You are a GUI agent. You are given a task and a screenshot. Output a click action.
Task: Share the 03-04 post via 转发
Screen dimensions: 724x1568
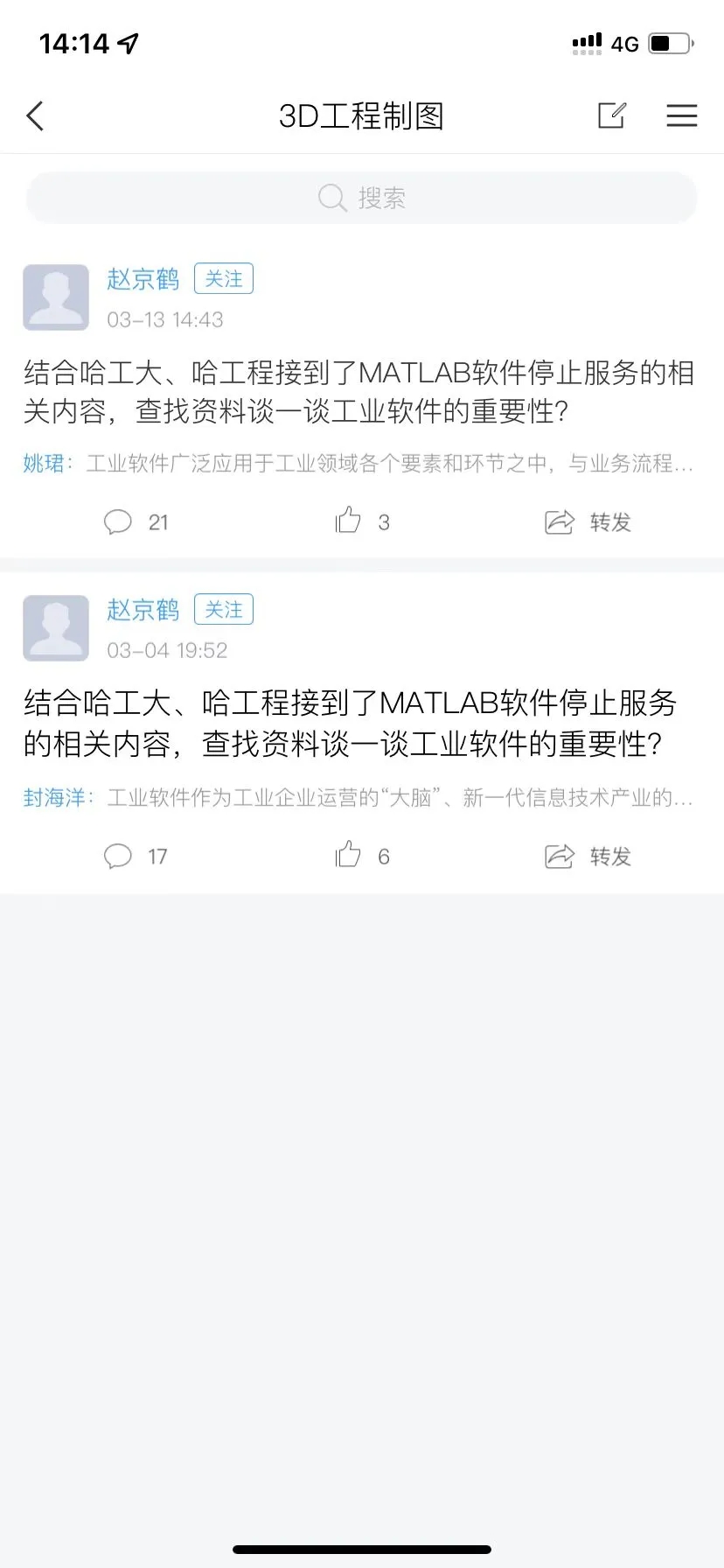(588, 856)
